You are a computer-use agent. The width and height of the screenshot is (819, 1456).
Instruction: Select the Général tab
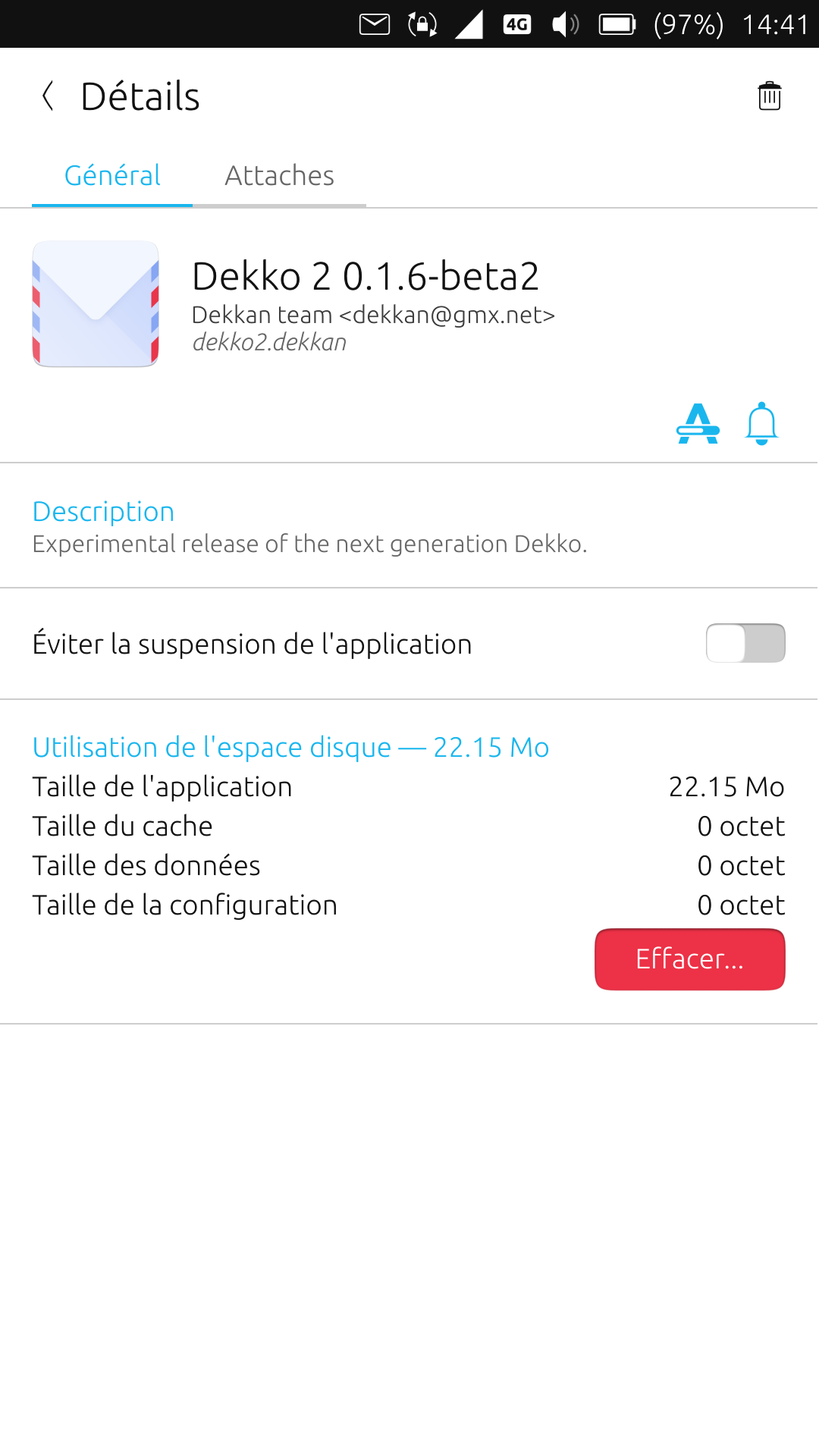point(112,176)
